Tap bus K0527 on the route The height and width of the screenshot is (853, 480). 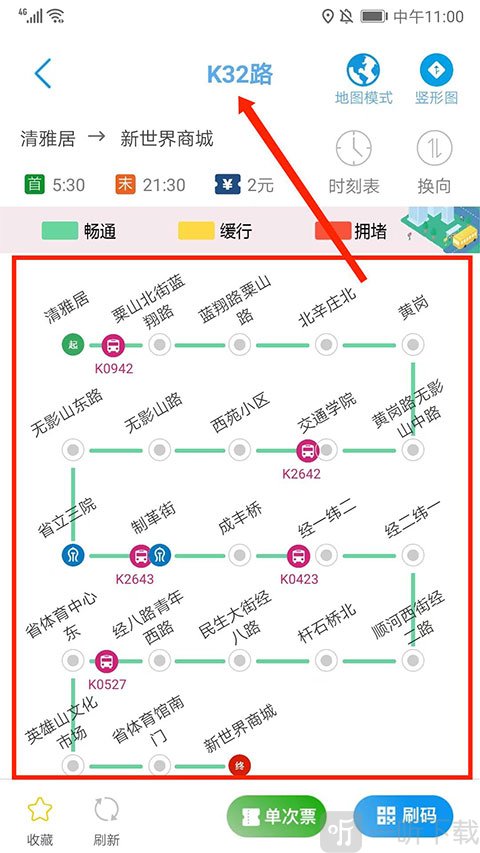point(106,661)
